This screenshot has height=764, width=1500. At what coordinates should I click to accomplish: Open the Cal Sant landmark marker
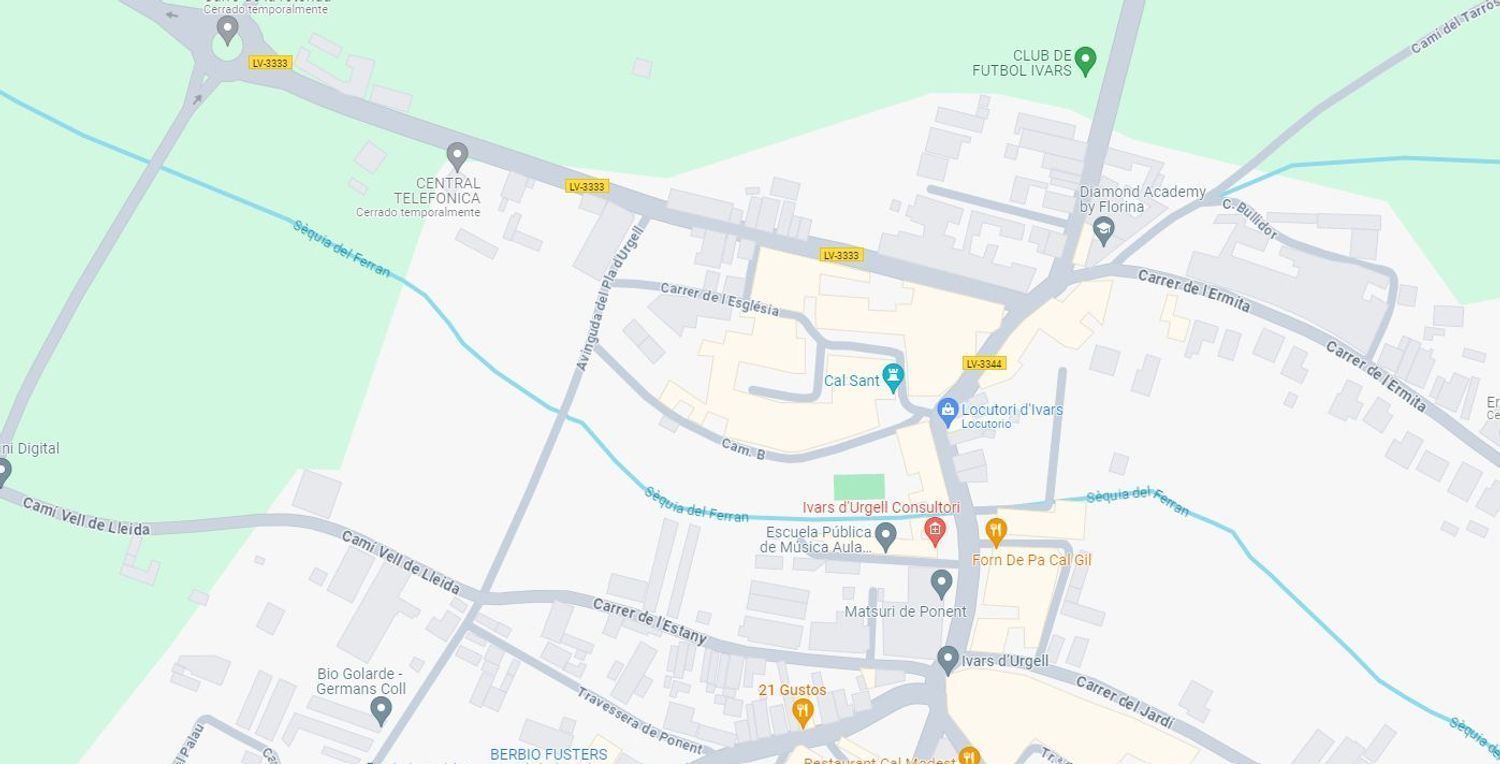tap(893, 378)
